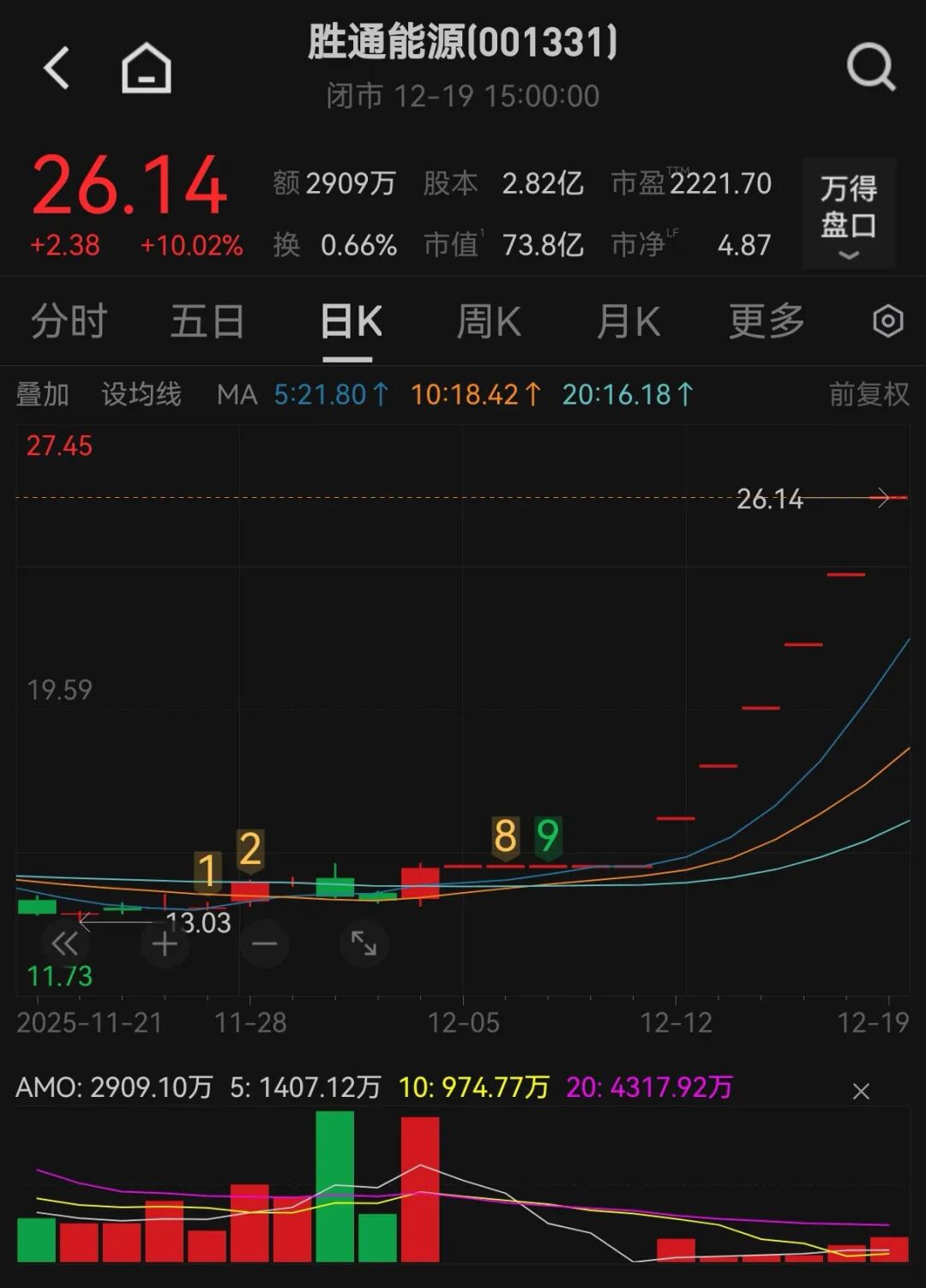
Task: Go back to the previous page
Action: [57, 68]
